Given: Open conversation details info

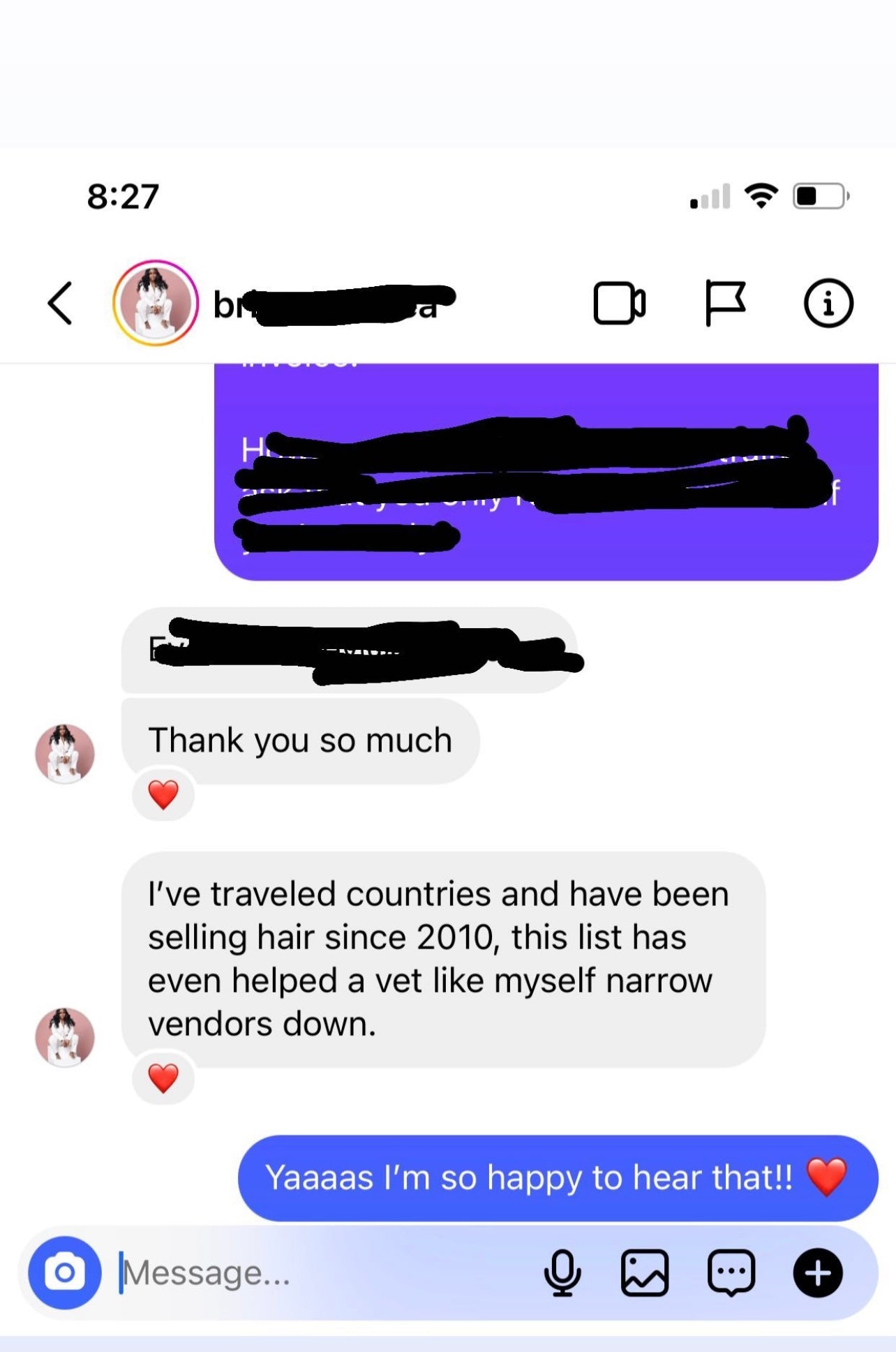Looking at the screenshot, I should coord(828,303).
